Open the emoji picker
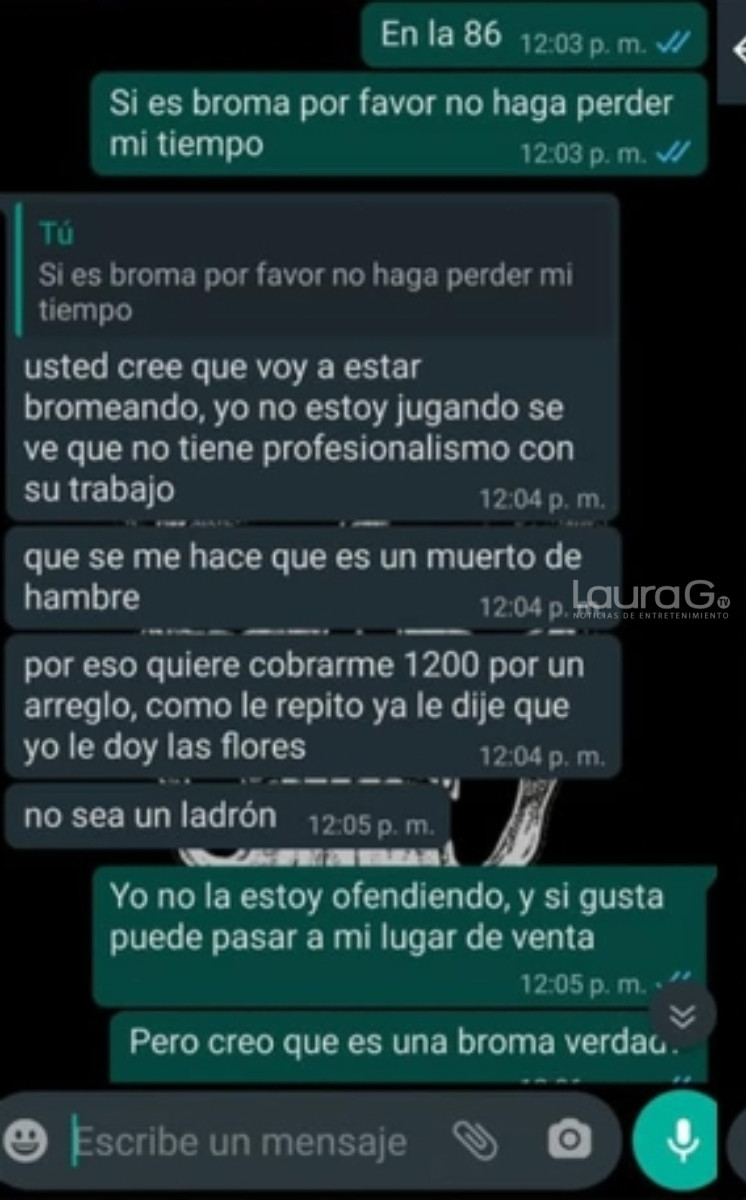Viewport: 746px width, 1200px height. pos(26,1140)
